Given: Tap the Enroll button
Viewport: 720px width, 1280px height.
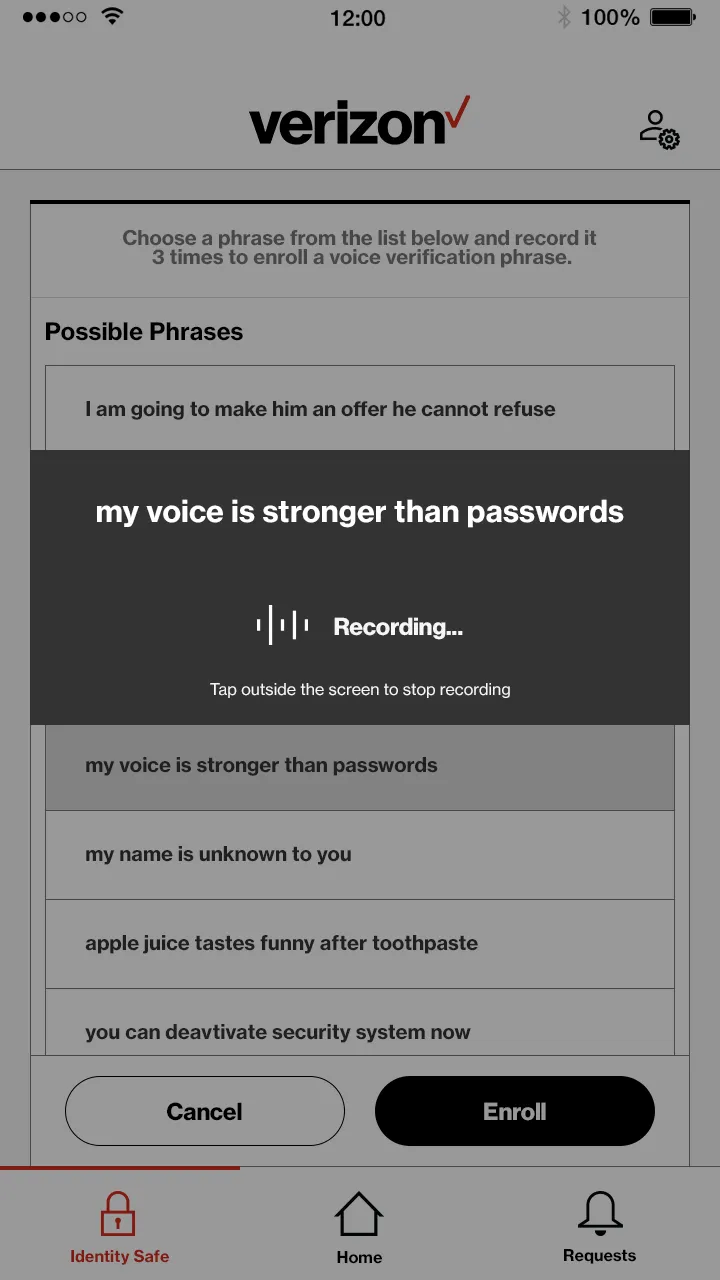Looking at the screenshot, I should tap(515, 1111).
